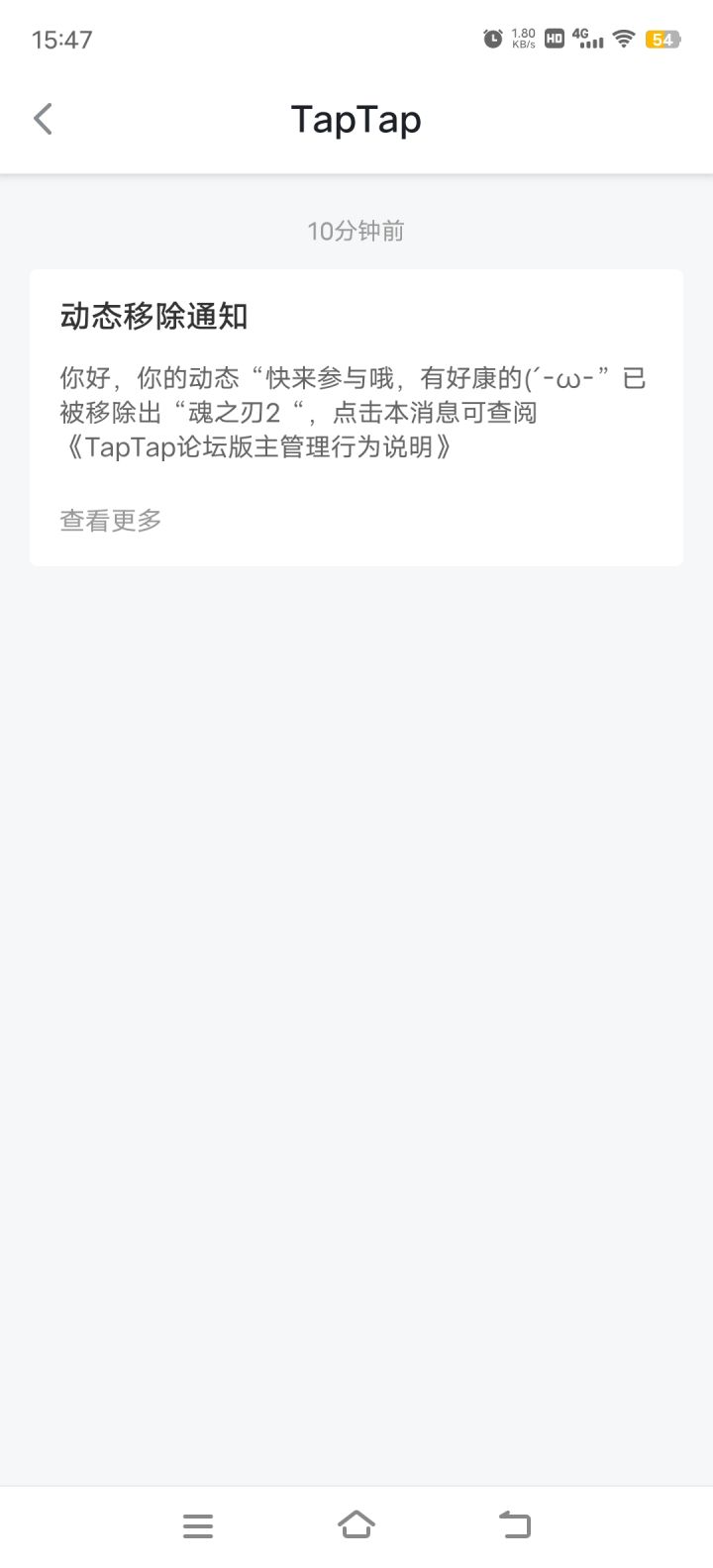
Task: Tap the back arrow to leave TapTap notifications
Action: click(42, 118)
